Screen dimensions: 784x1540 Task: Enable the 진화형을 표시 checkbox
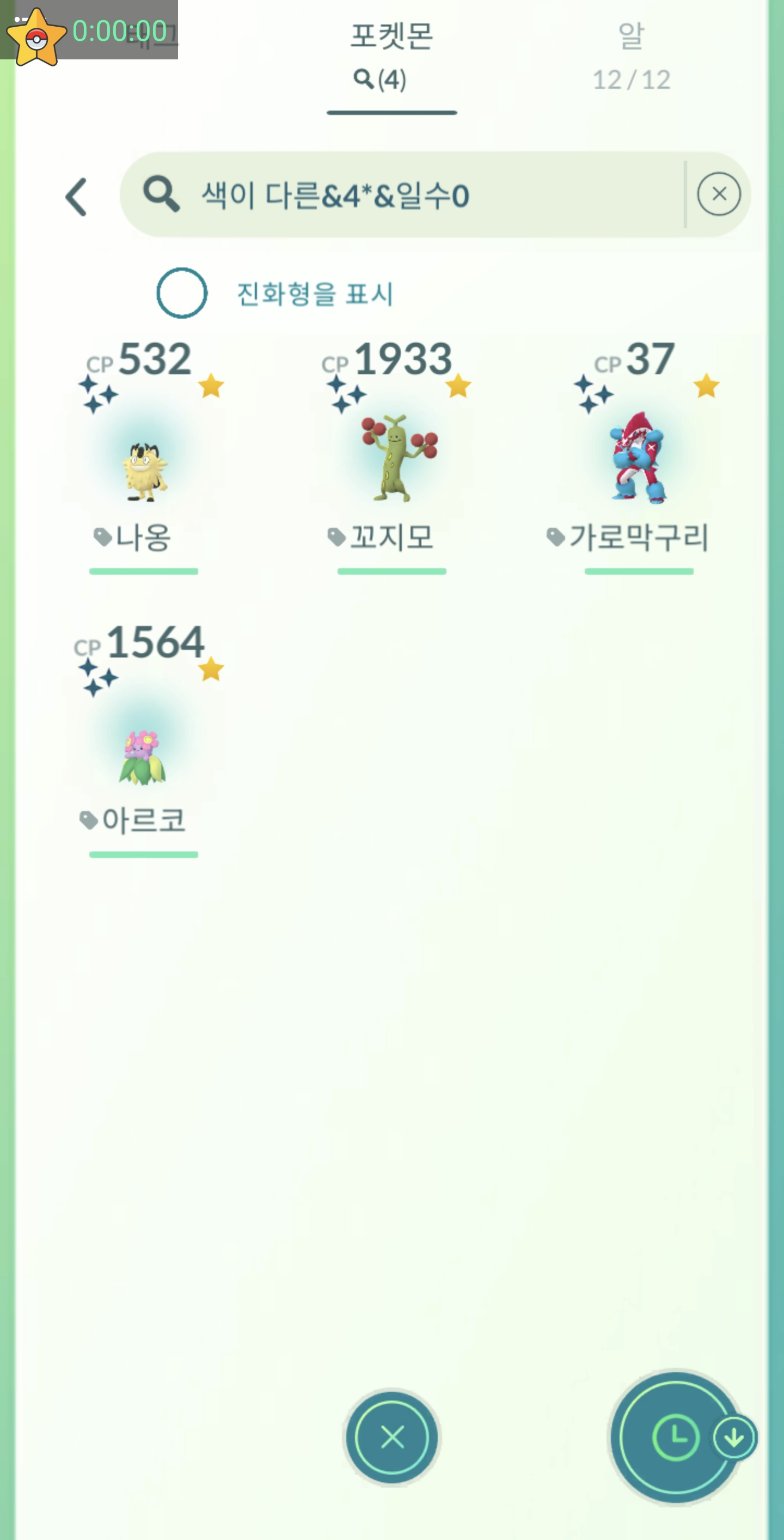[182, 293]
